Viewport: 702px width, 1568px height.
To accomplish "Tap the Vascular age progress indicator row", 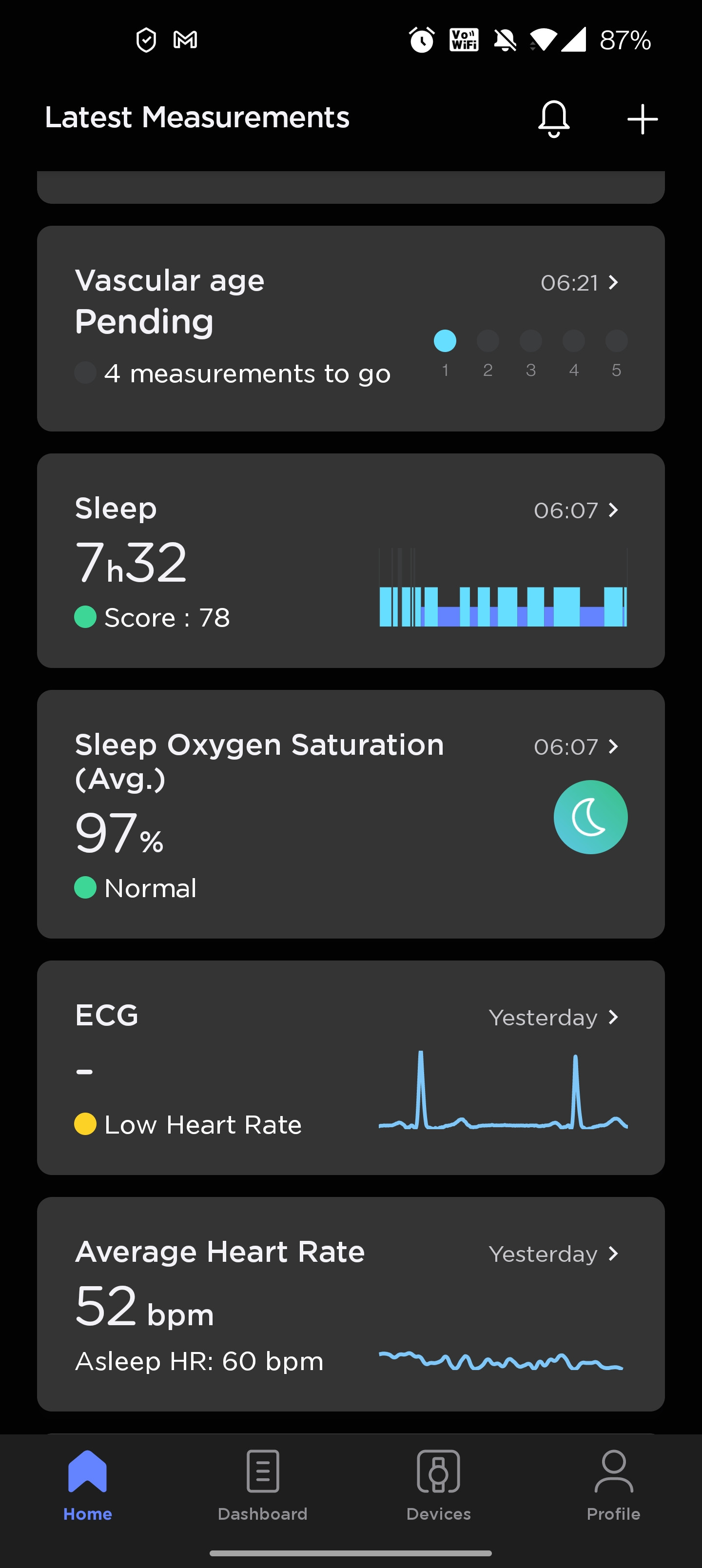I will click(x=530, y=353).
